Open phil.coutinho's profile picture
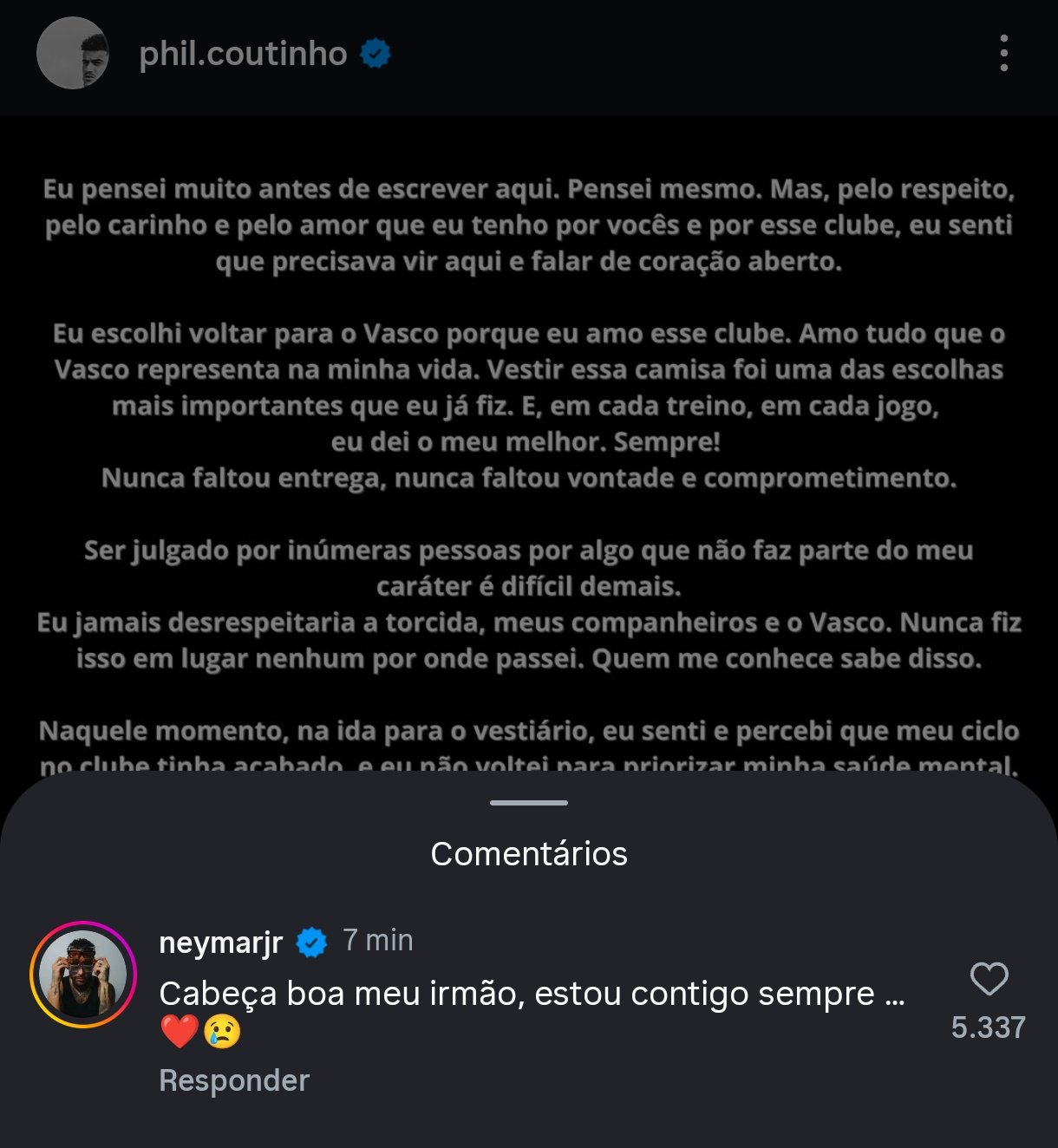Viewport: 1058px width, 1148px height. [x=73, y=53]
